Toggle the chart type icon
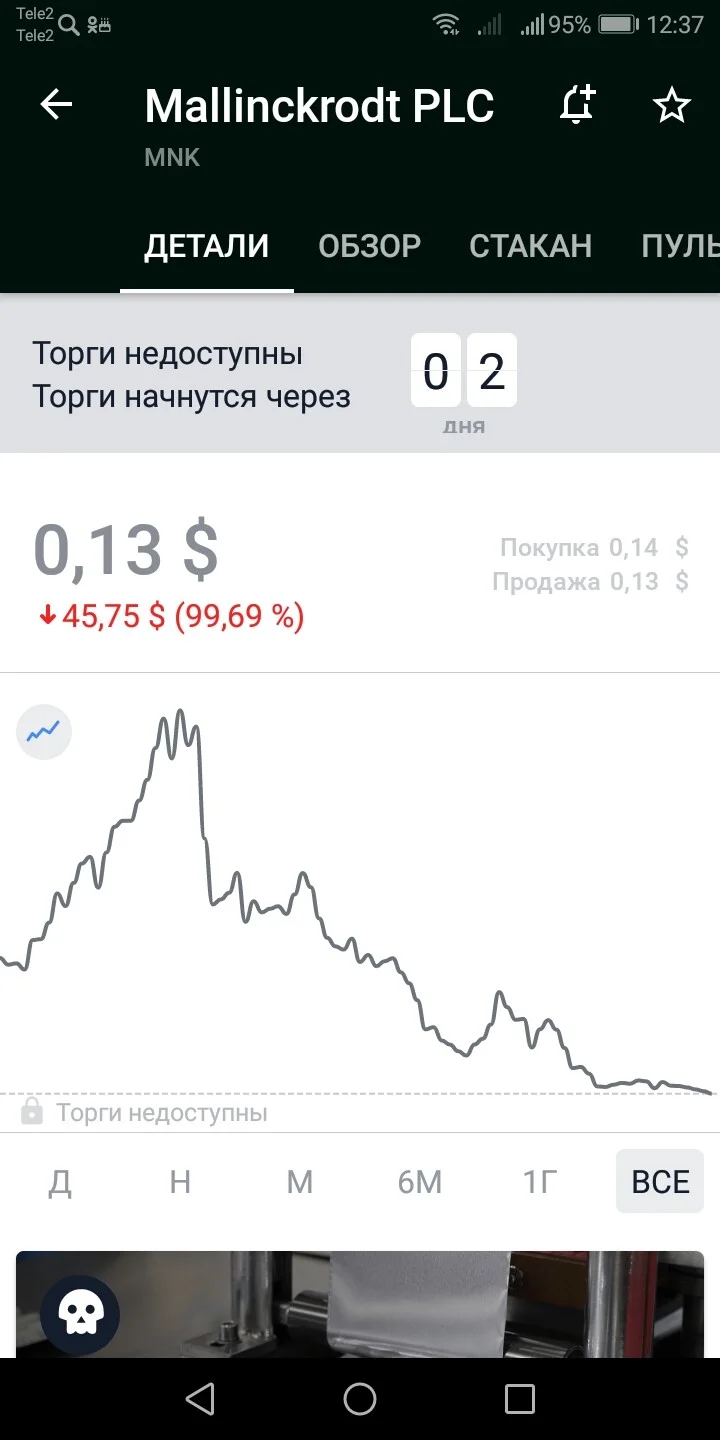The height and width of the screenshot is (1440, 720). [44, 732]
